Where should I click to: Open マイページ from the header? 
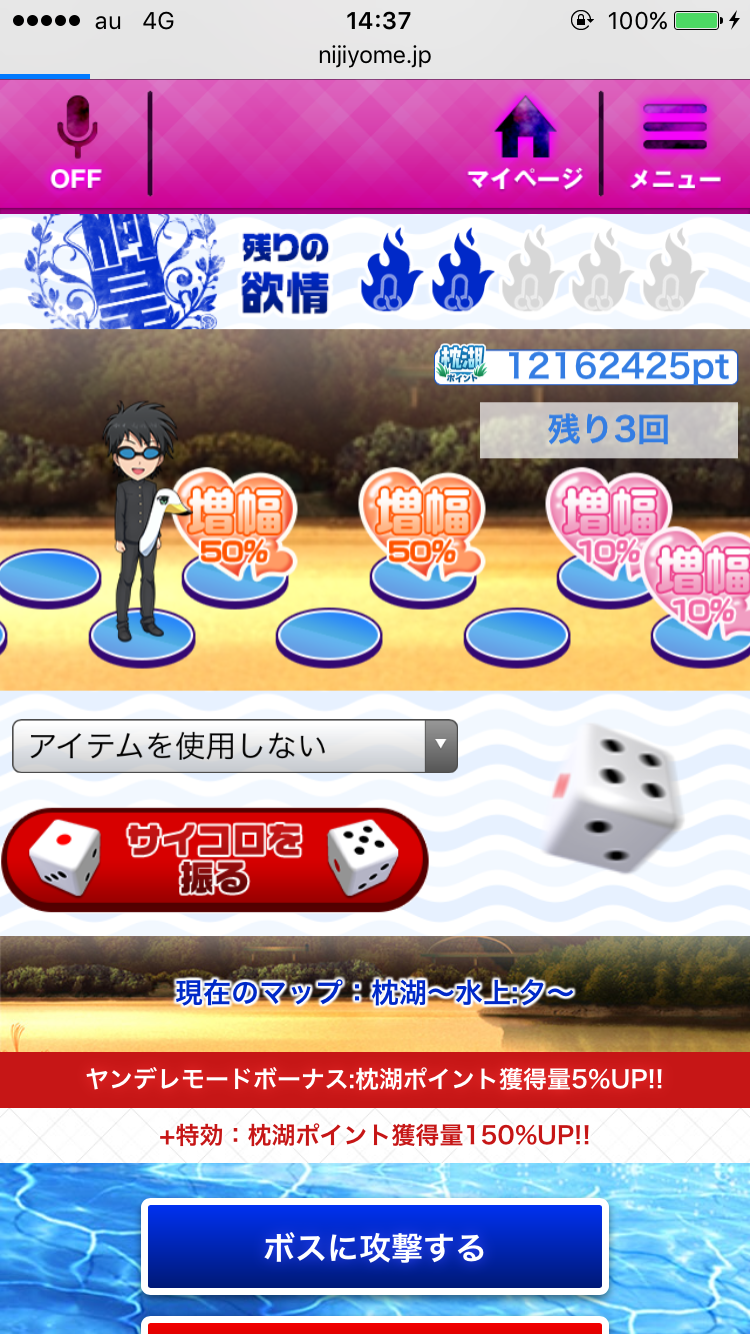click(524, 144)
